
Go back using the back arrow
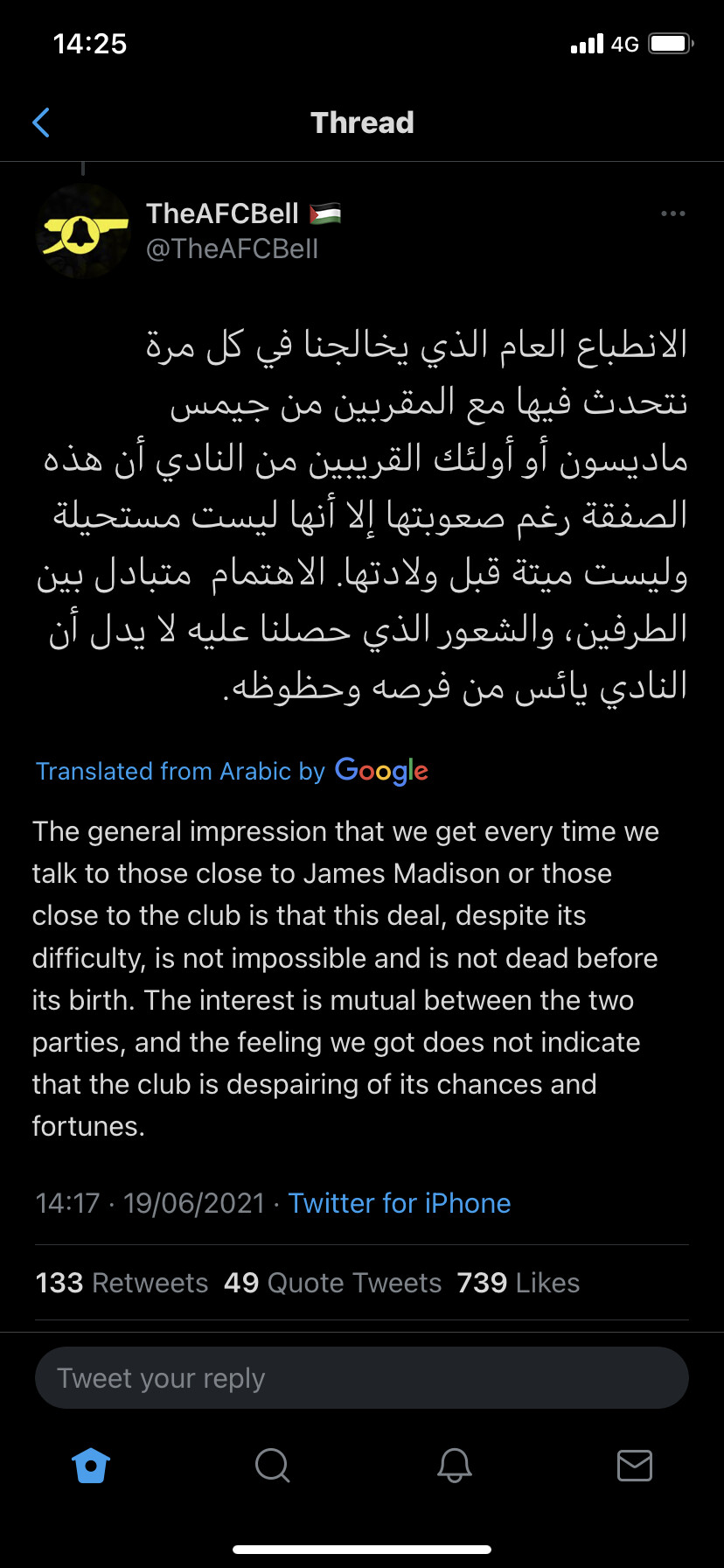click(x=41, y=122)
